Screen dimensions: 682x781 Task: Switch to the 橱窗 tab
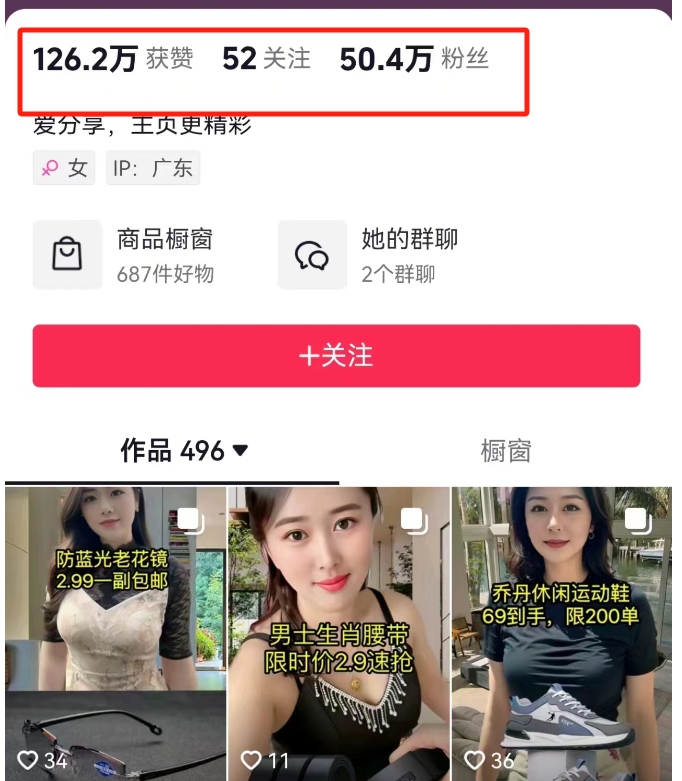pyautogui.click(x=505, y=451)
